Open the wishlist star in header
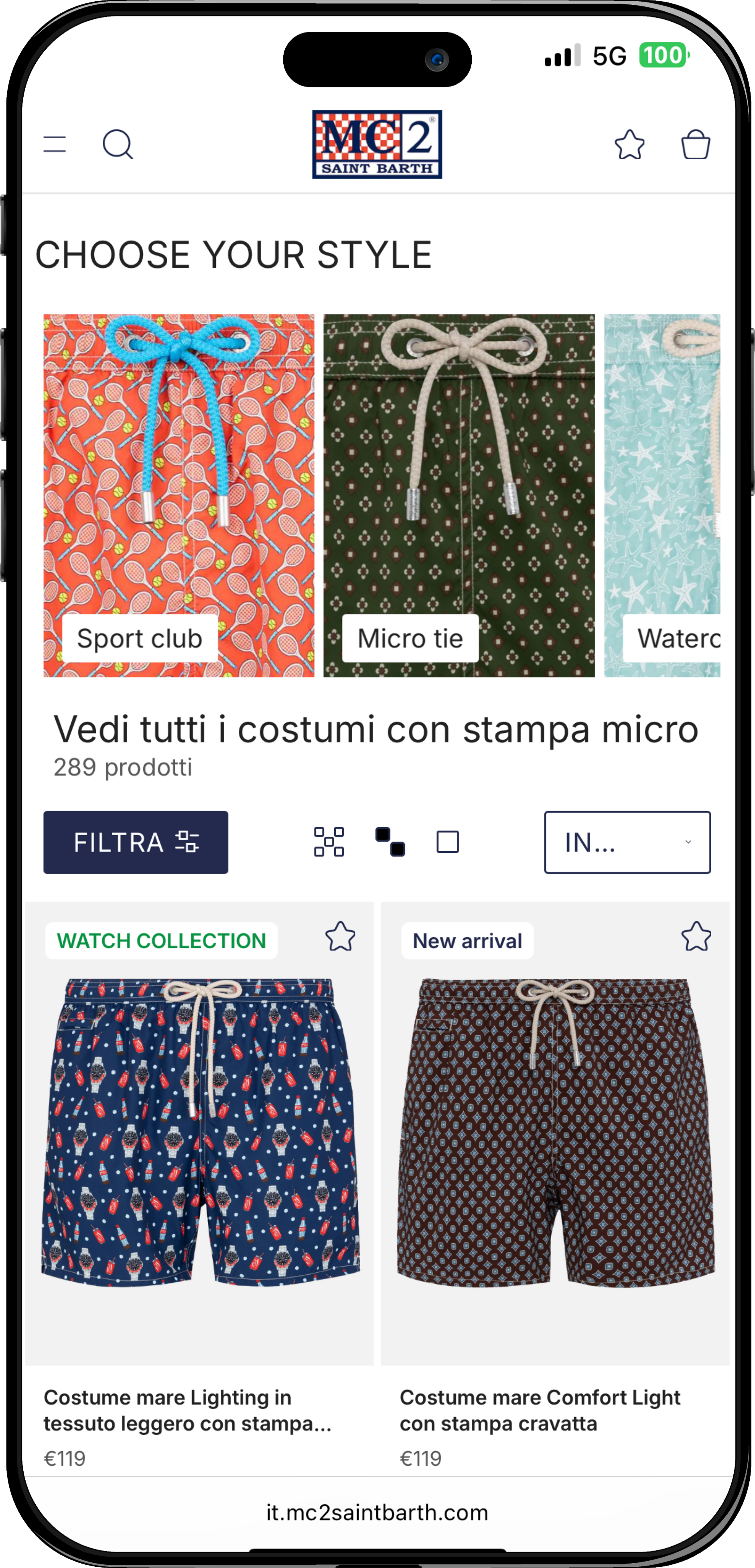The image size is (755, 1568). click(x=629, y=145)
